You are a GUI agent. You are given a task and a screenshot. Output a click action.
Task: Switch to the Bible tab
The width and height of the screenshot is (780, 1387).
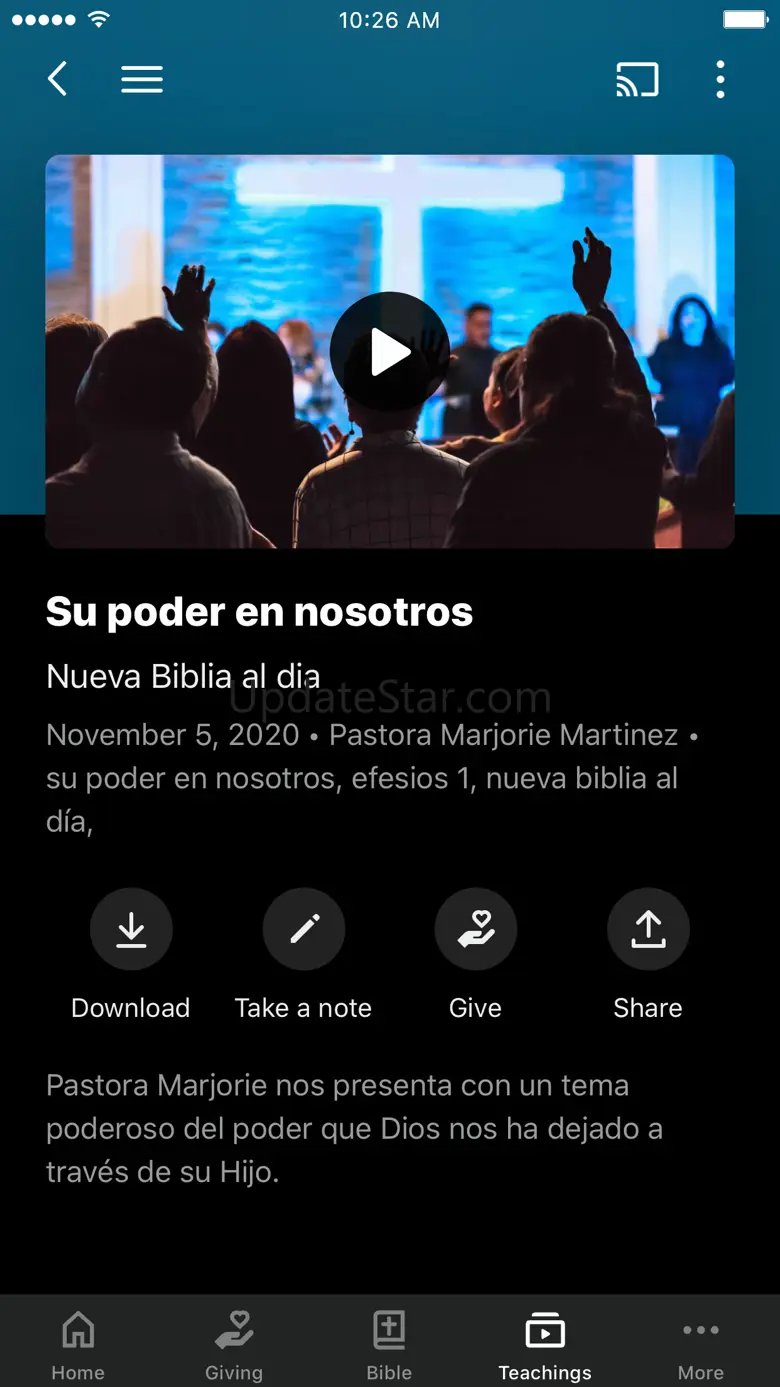click(389, 1343)
